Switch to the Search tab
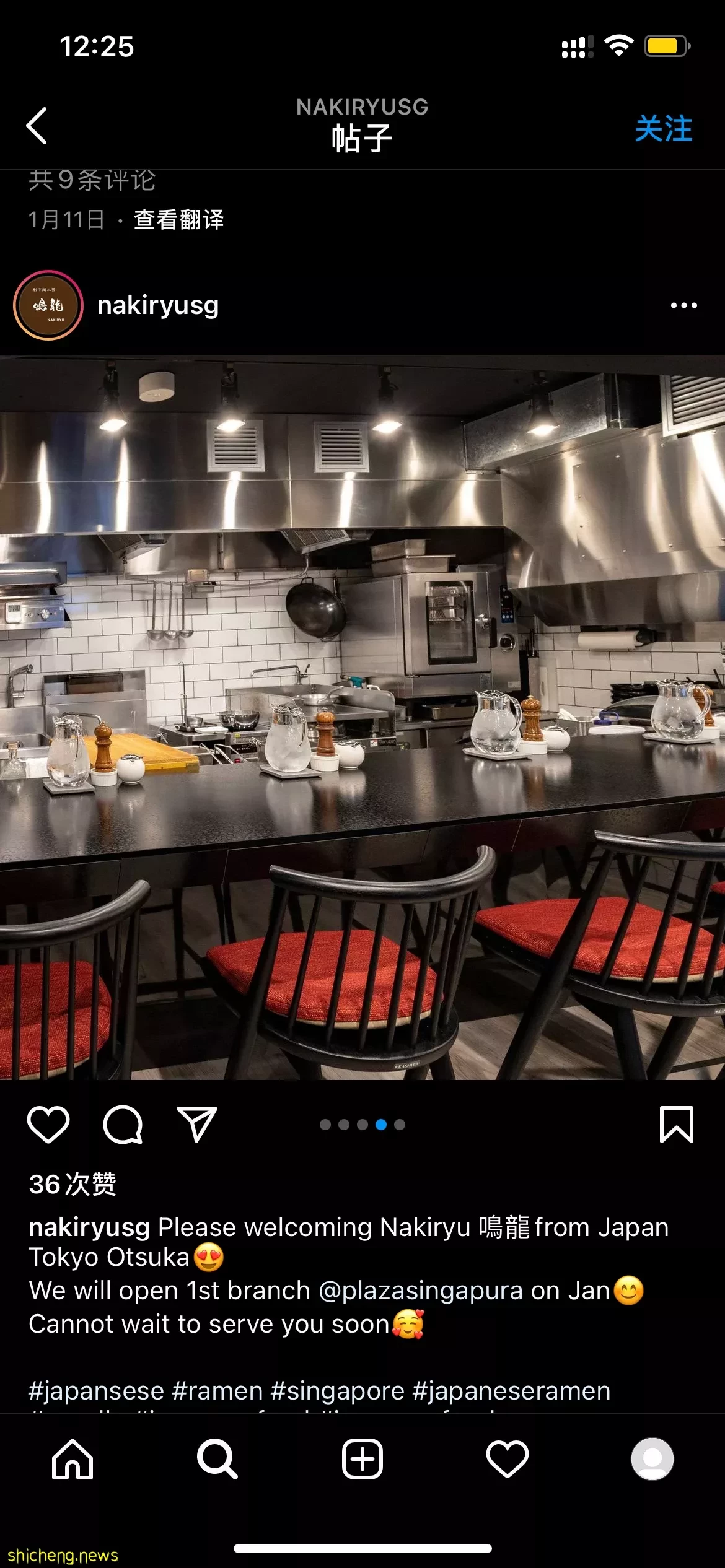This screenshot has height=1568, width=725. 217,1459
